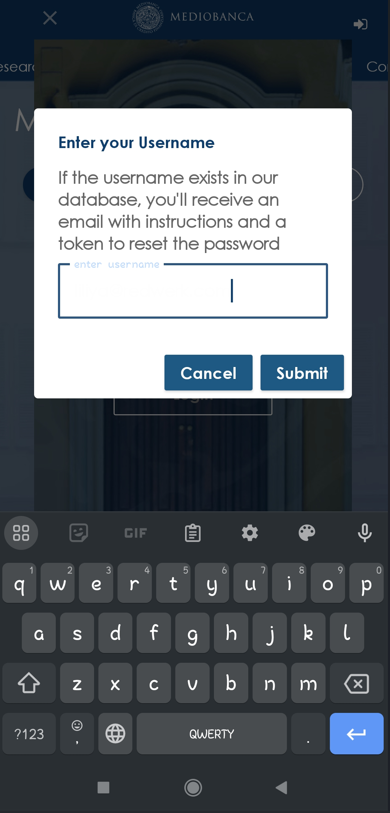Open the keyboard theme palette
The width and height of the screenshot is (390, 813).
click(x=307, y=533)
